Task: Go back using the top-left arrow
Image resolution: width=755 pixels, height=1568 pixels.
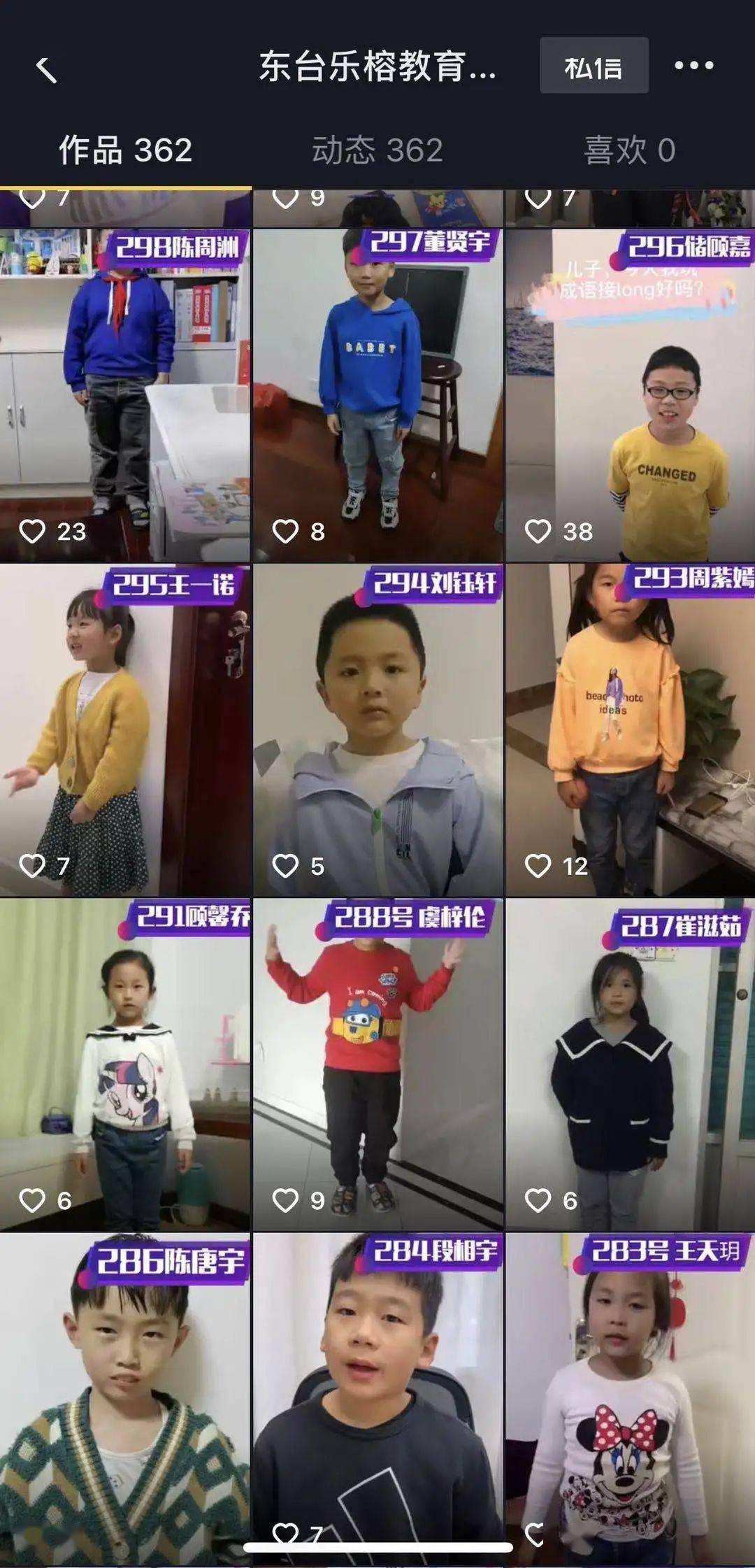Action: pos(46,69)
